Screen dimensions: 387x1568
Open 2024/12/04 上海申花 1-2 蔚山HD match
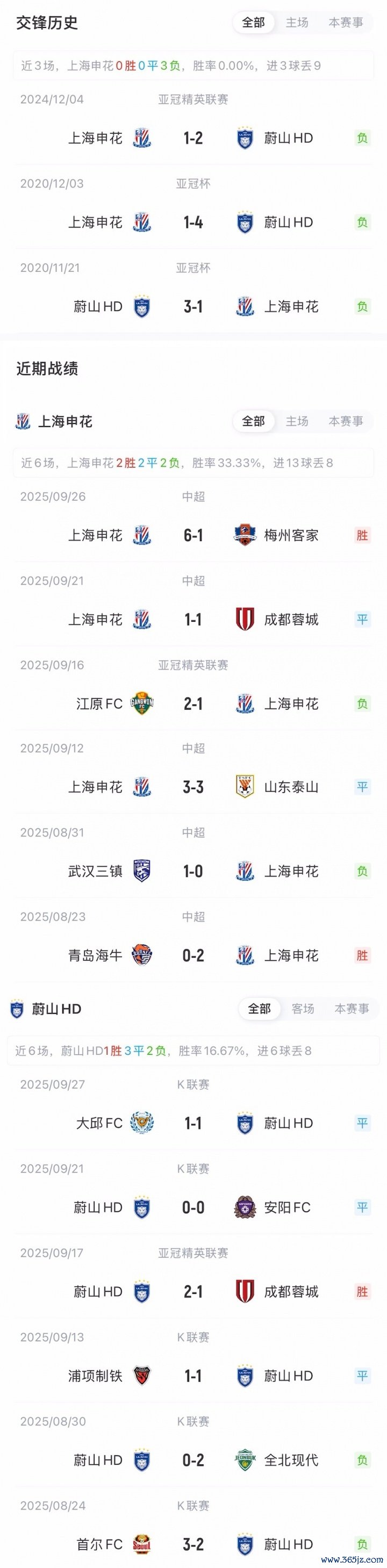click(193, 138)
